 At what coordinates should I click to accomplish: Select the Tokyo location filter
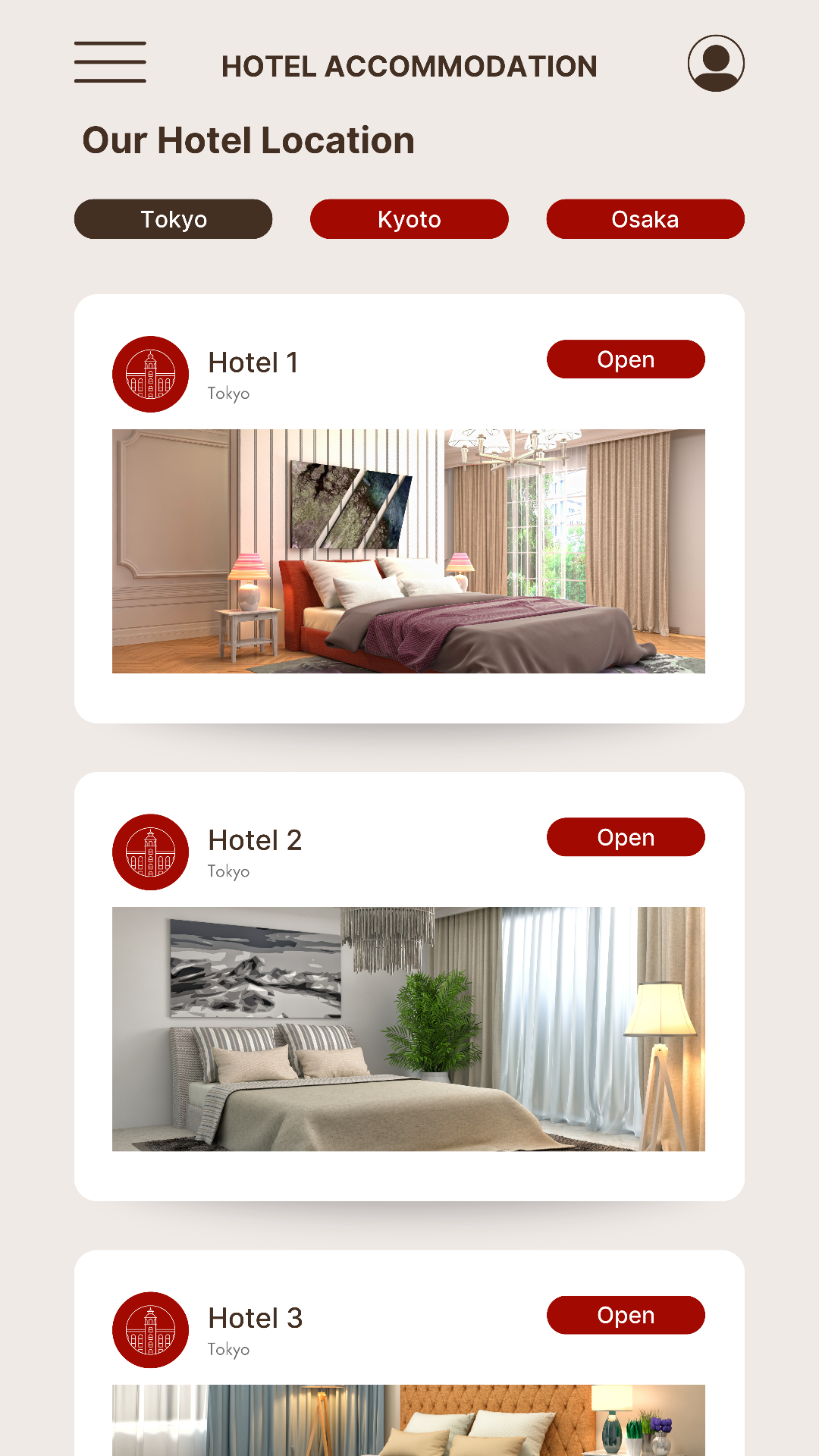tap(173, 219)
